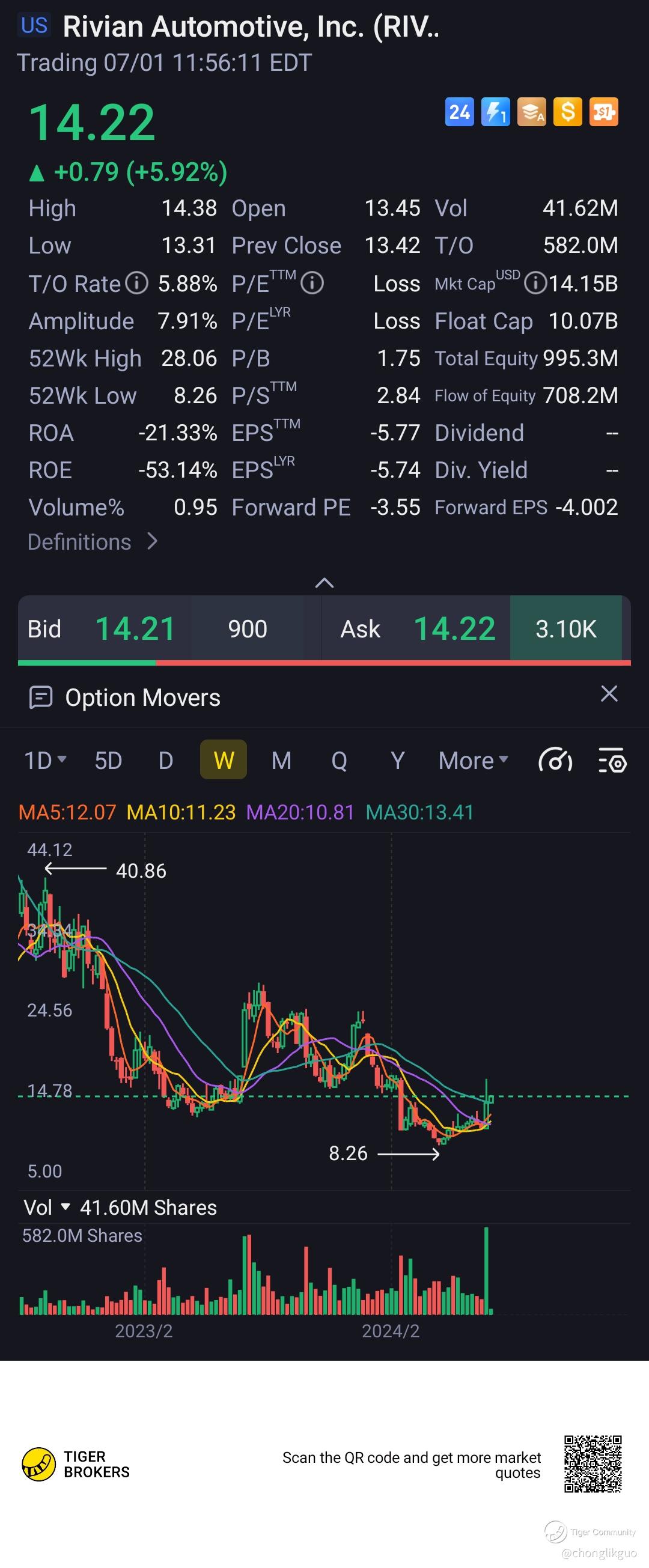Open the 1D timeframe dropdown
The image size is (649, 1568).
click(x=44, y=761)
